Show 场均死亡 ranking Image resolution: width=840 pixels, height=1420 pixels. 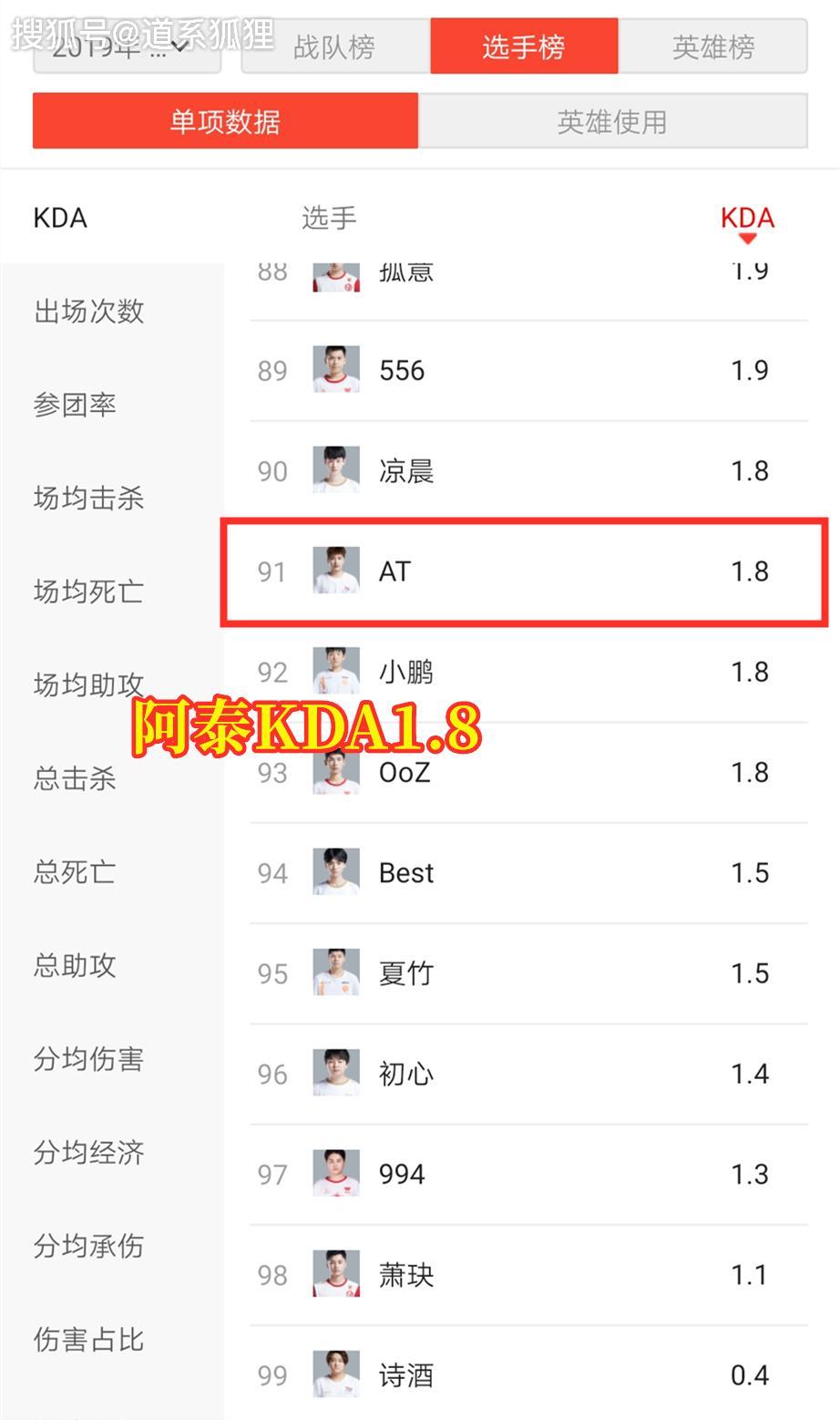[89, 592]
